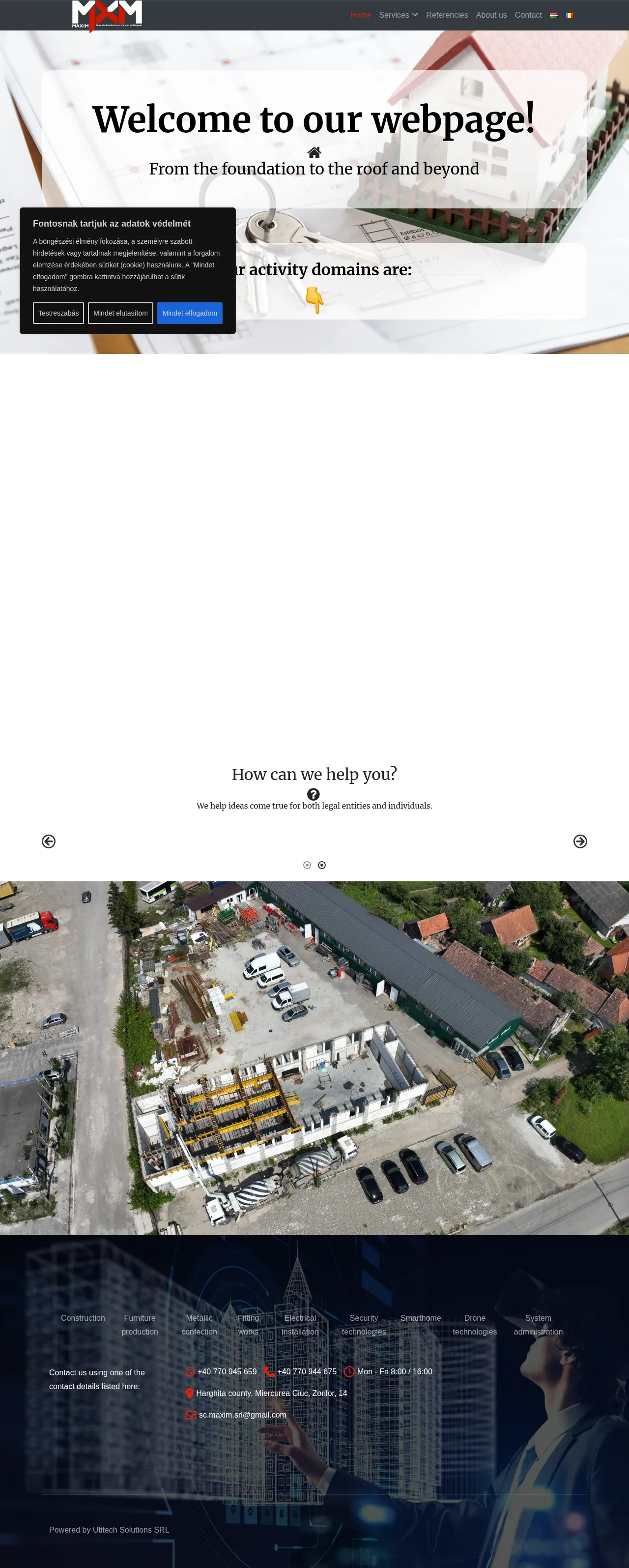Select the first carousel page dot

click(307, 865)
